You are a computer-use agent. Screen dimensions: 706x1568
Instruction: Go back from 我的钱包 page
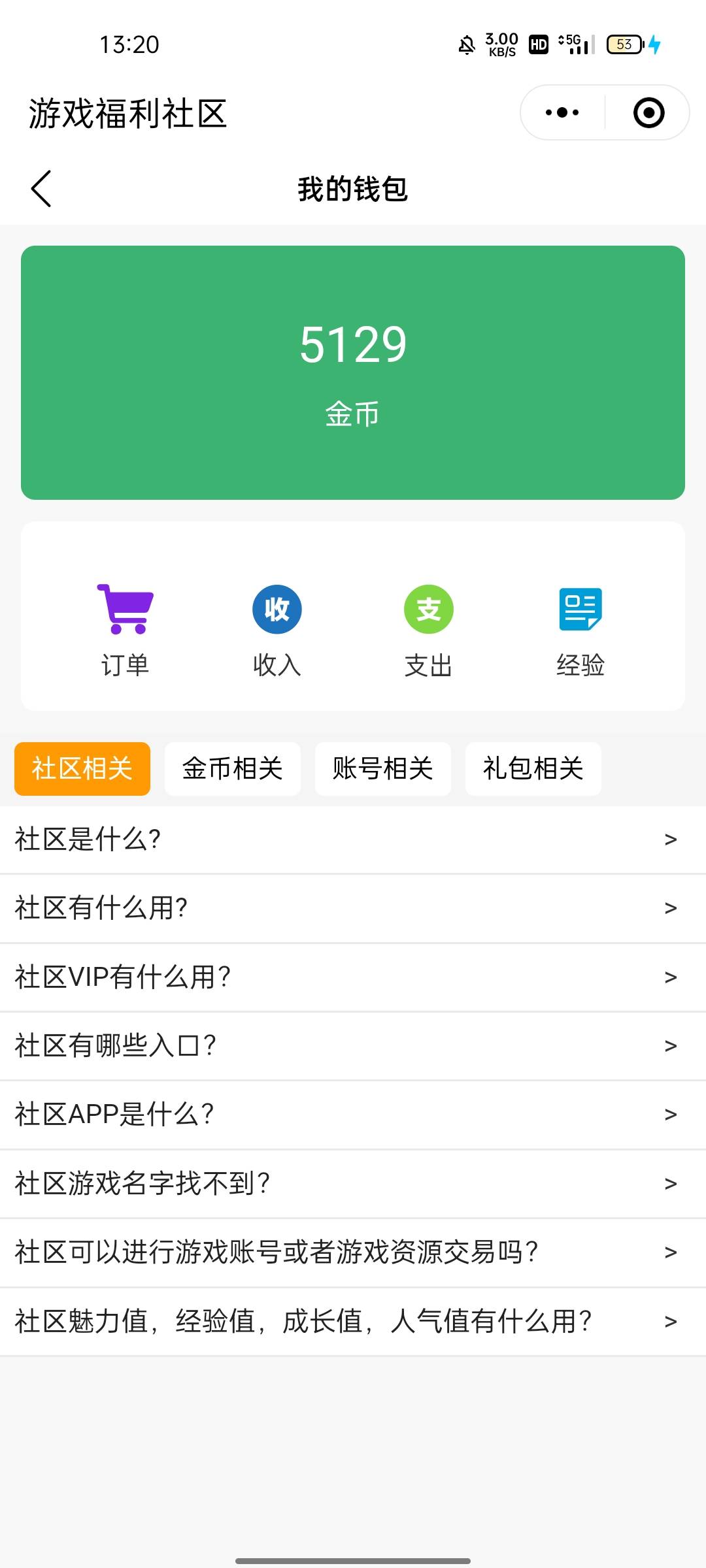click(x=41, y=189)
